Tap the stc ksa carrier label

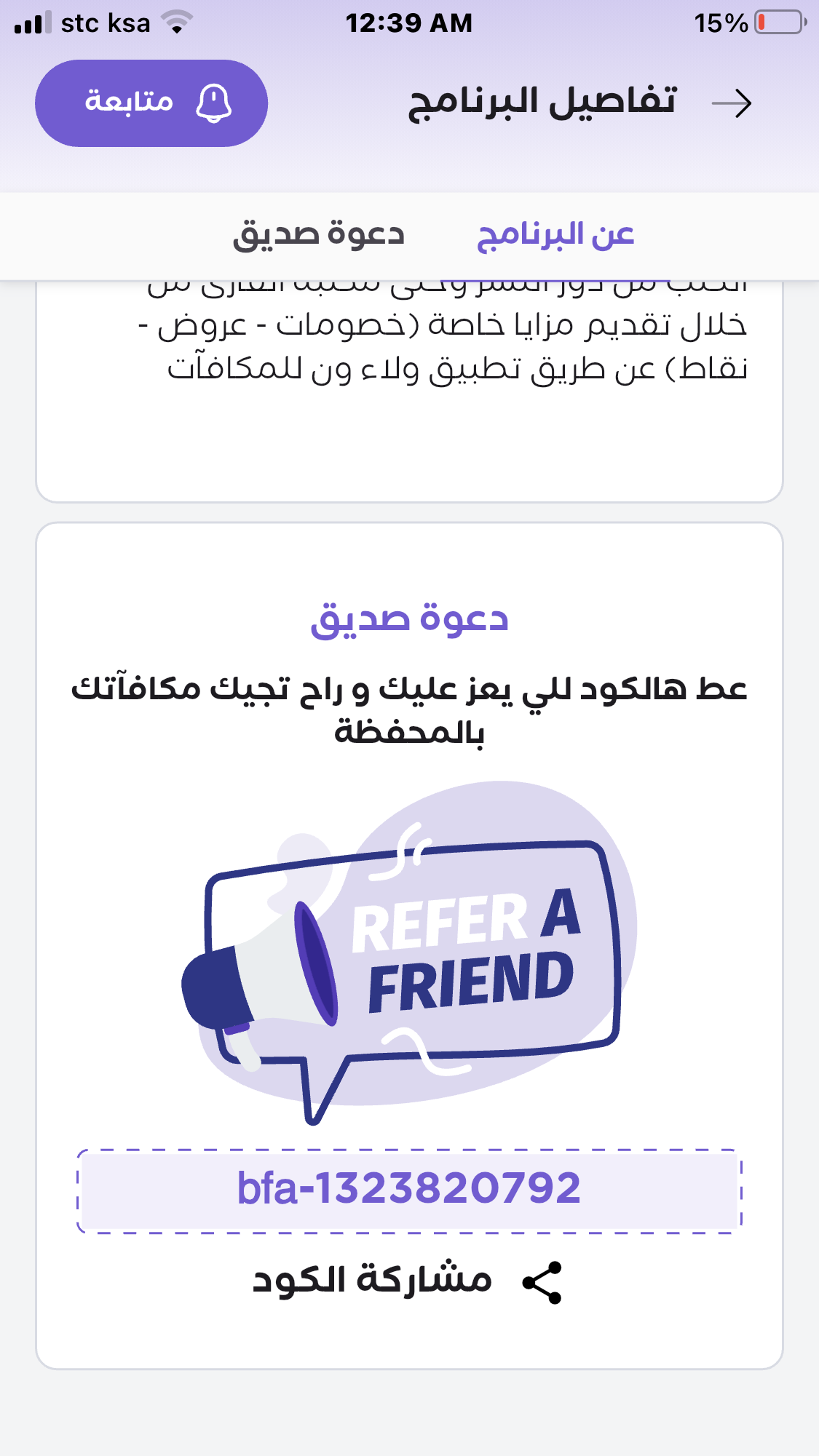coord(107,22)
